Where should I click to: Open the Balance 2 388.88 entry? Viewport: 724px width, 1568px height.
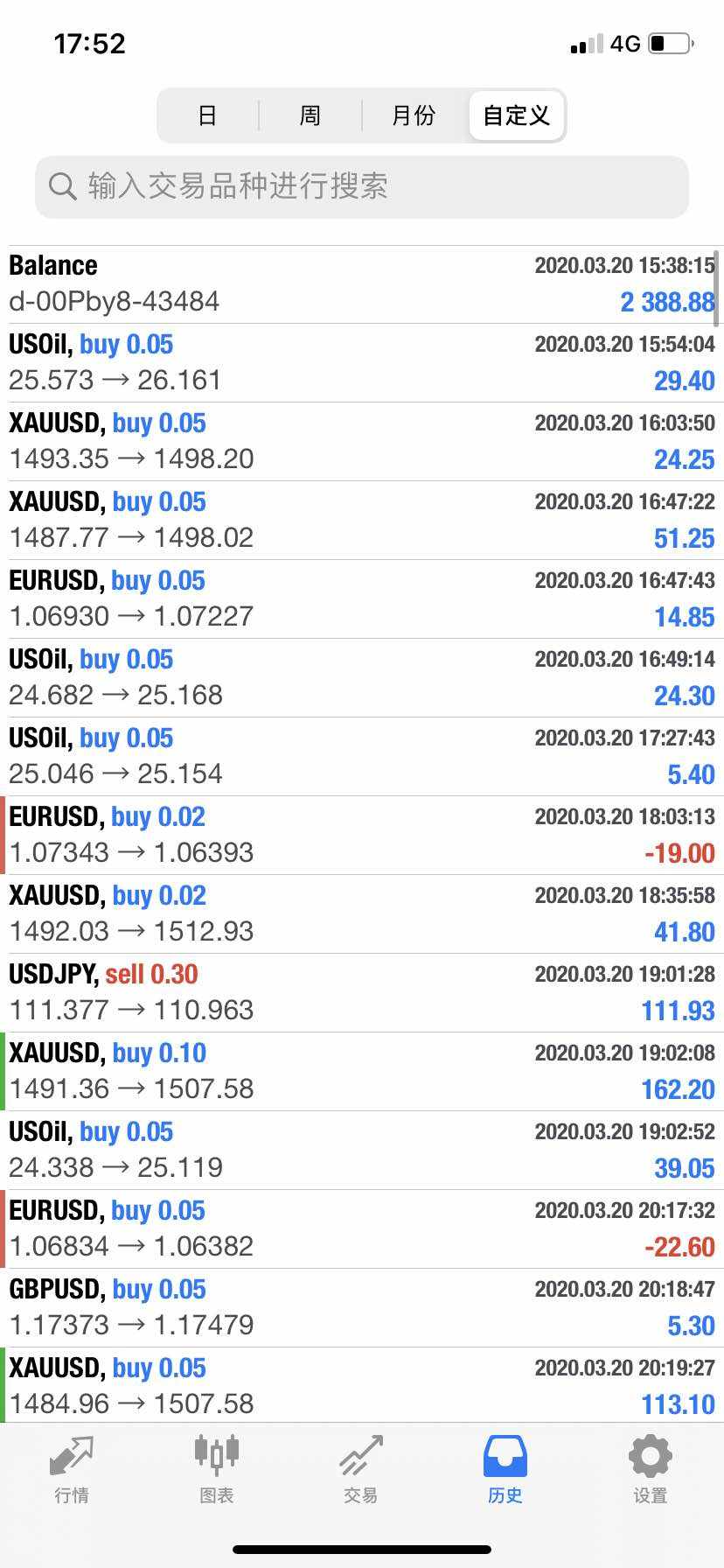coord(362,284)
